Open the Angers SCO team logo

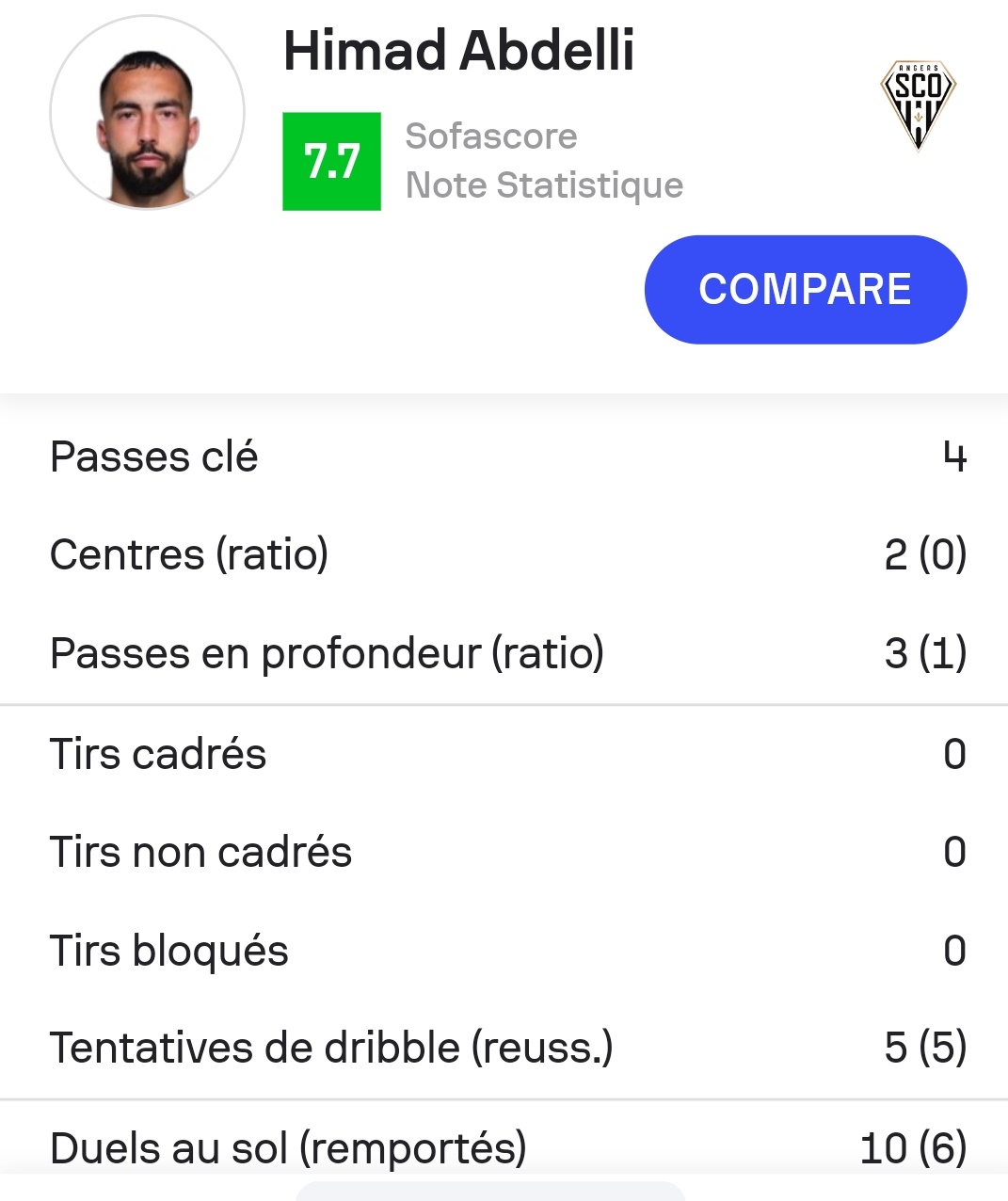click(918, 104)
